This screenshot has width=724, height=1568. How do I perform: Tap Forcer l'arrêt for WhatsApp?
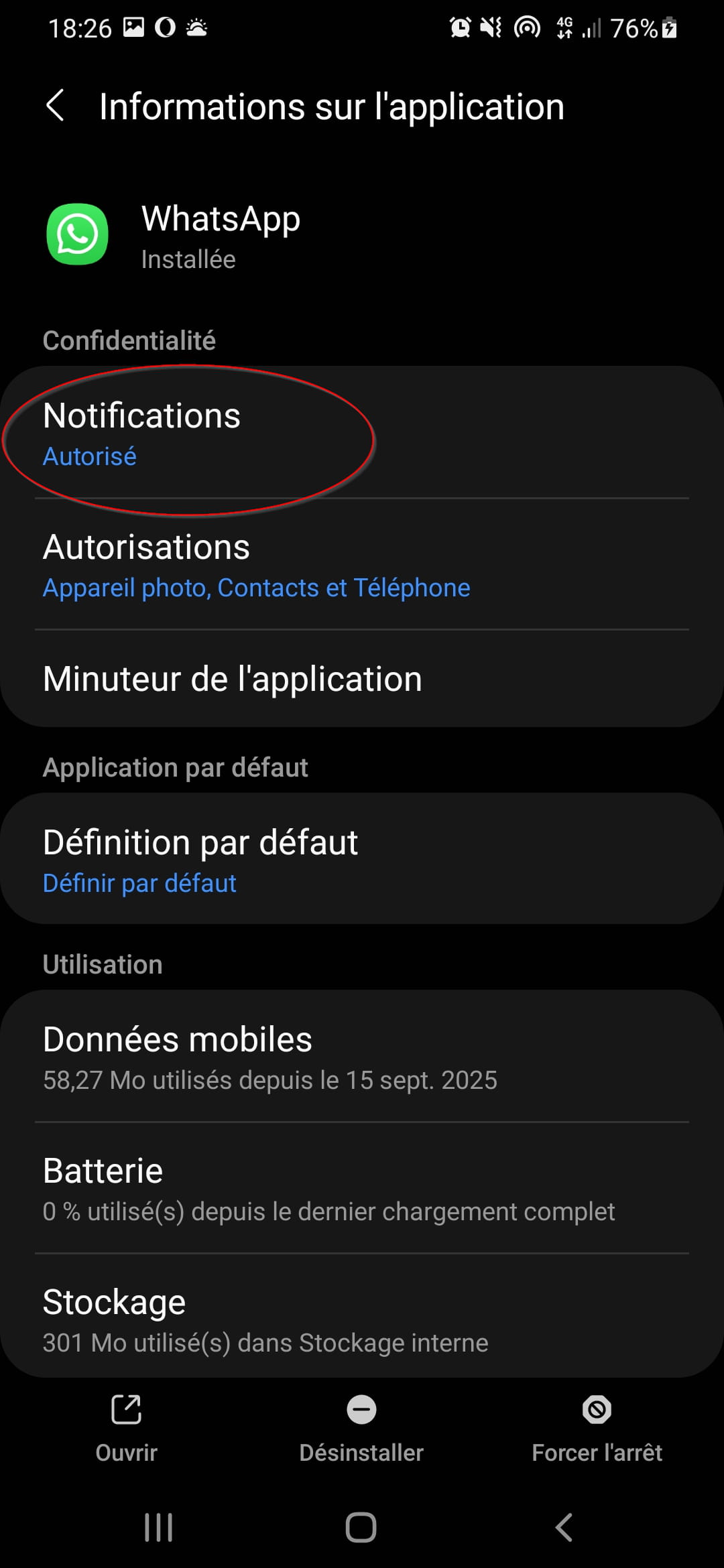(x=597, y=1427)
